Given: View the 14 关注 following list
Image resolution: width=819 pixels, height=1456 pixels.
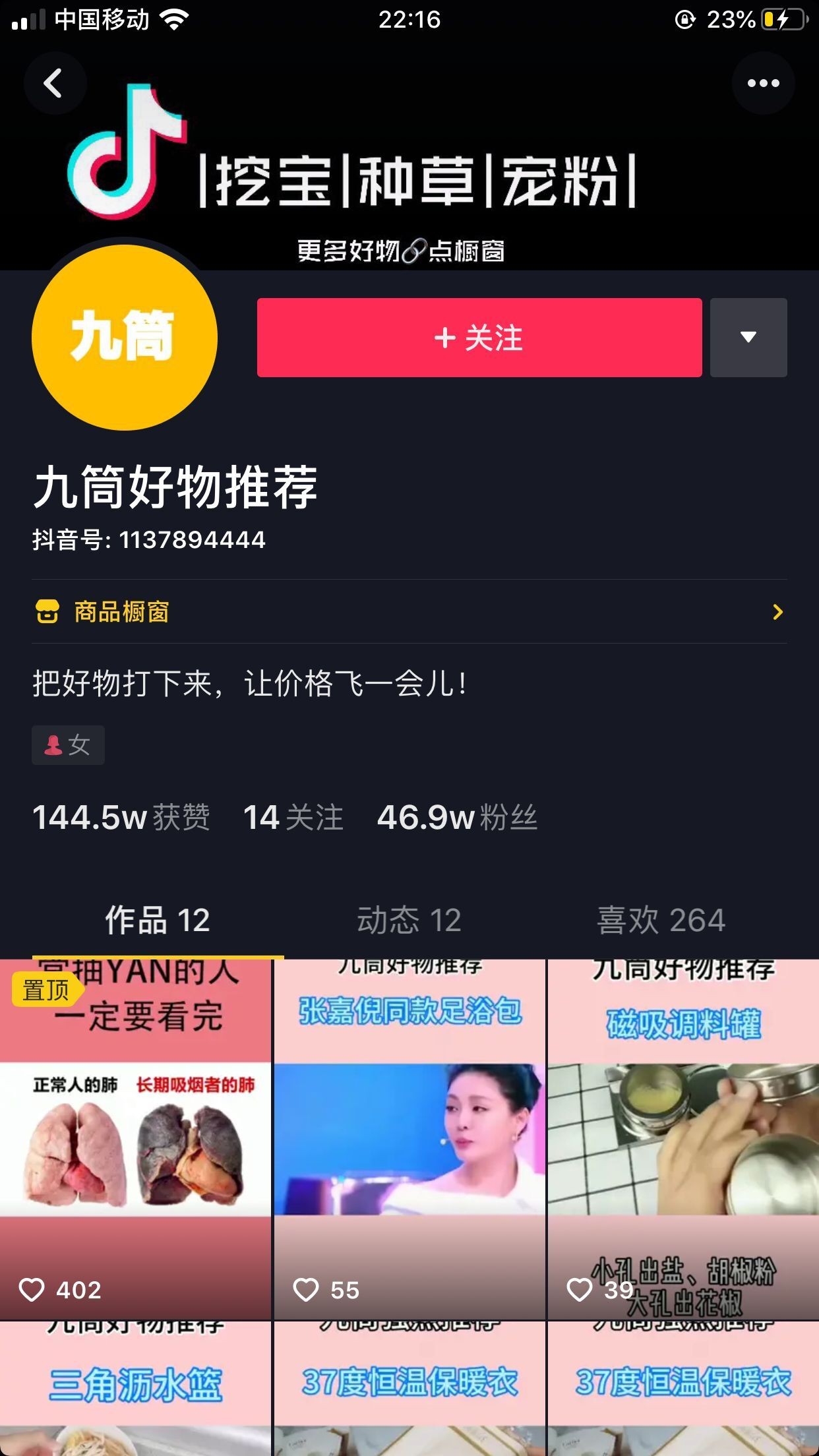Looking at the screenshot, I should (x=293, y=818).
